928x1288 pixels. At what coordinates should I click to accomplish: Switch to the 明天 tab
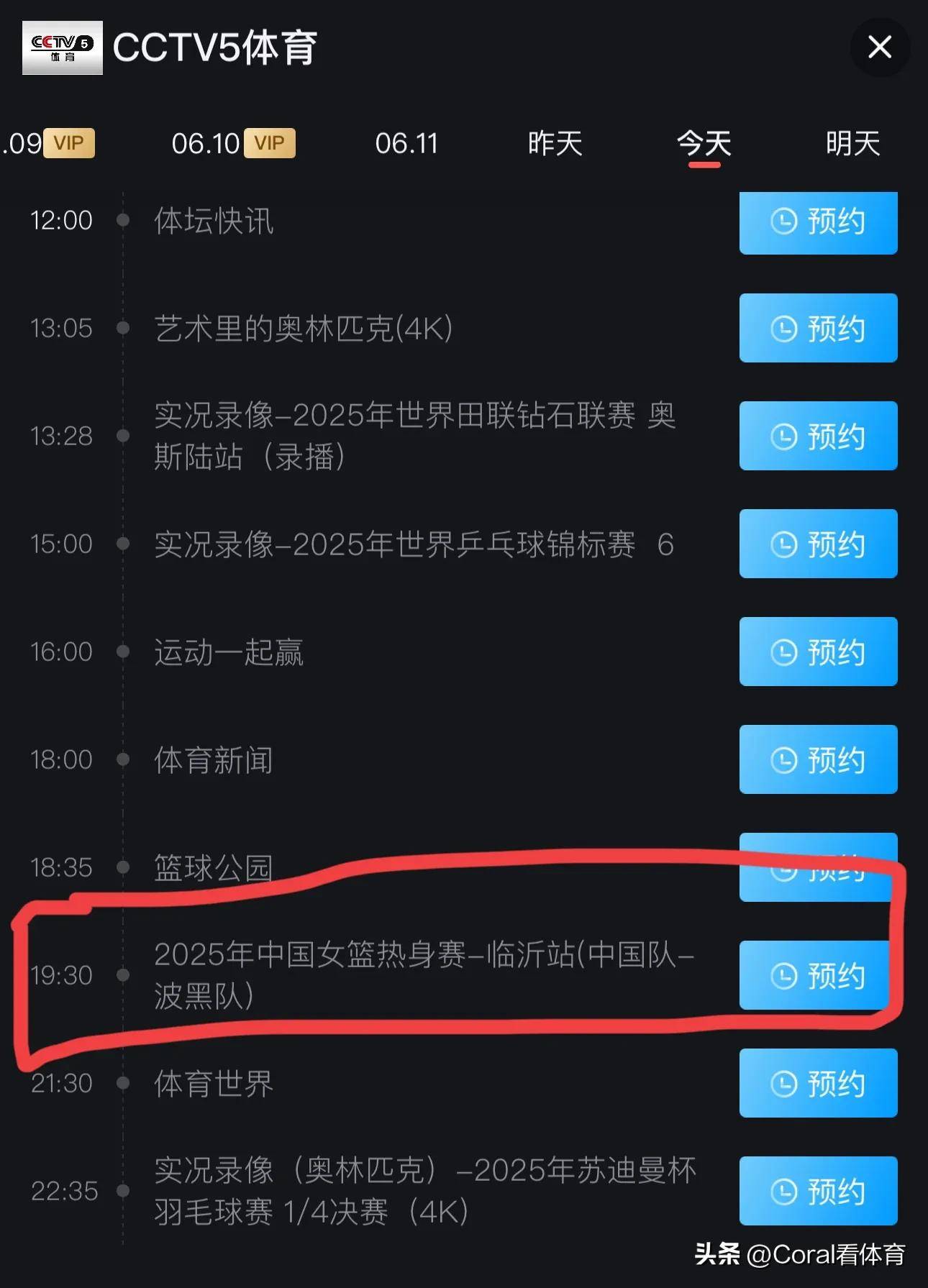[x=852, y=143]
